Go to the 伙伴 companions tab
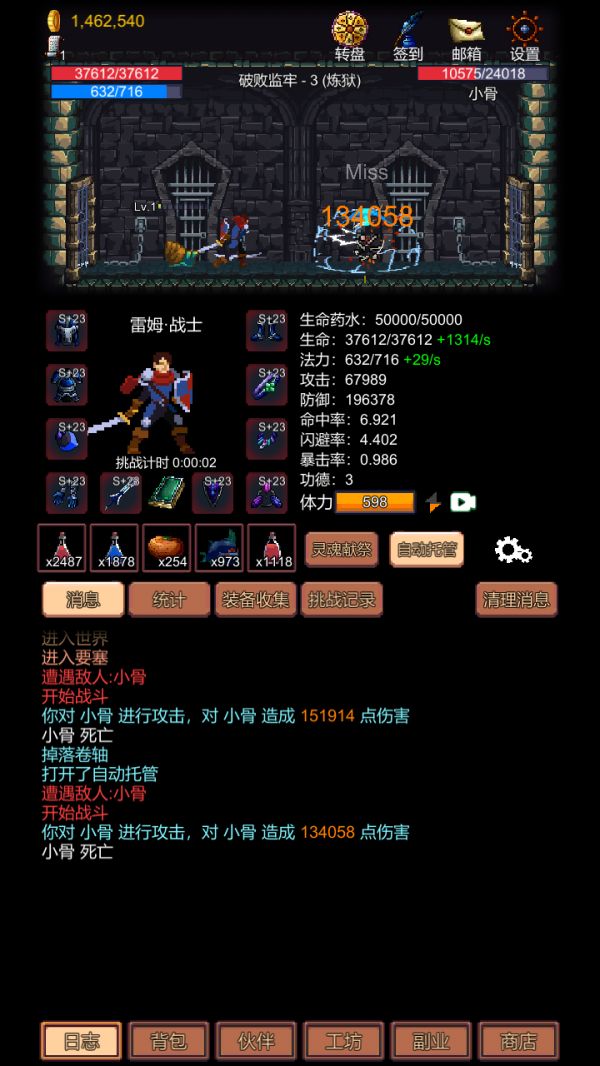This screenshot has height=1066, width=600. click(255, 1041)
